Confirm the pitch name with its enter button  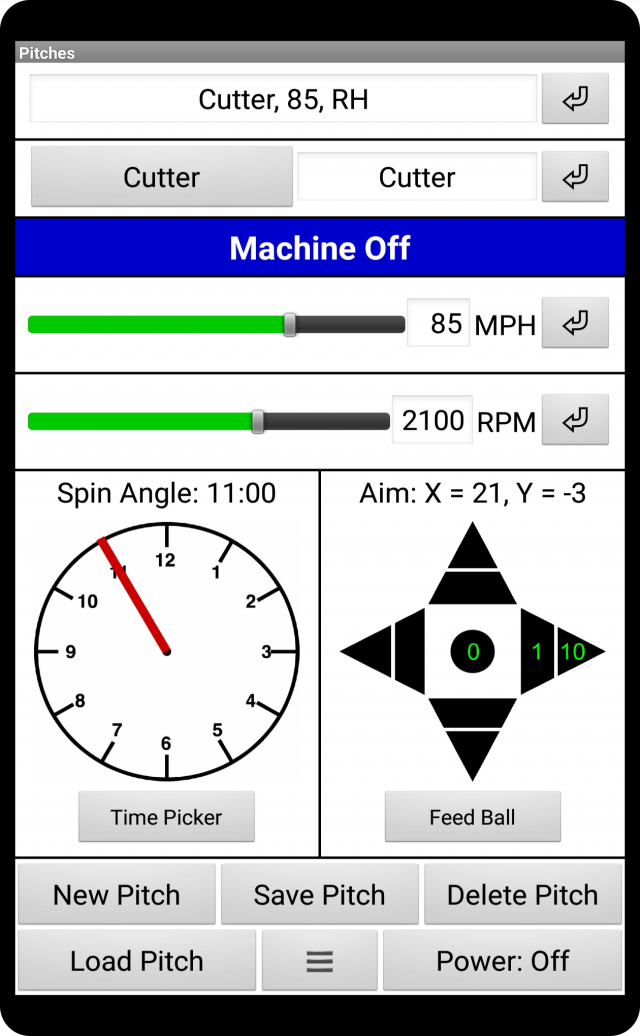(x=575, y=177)
